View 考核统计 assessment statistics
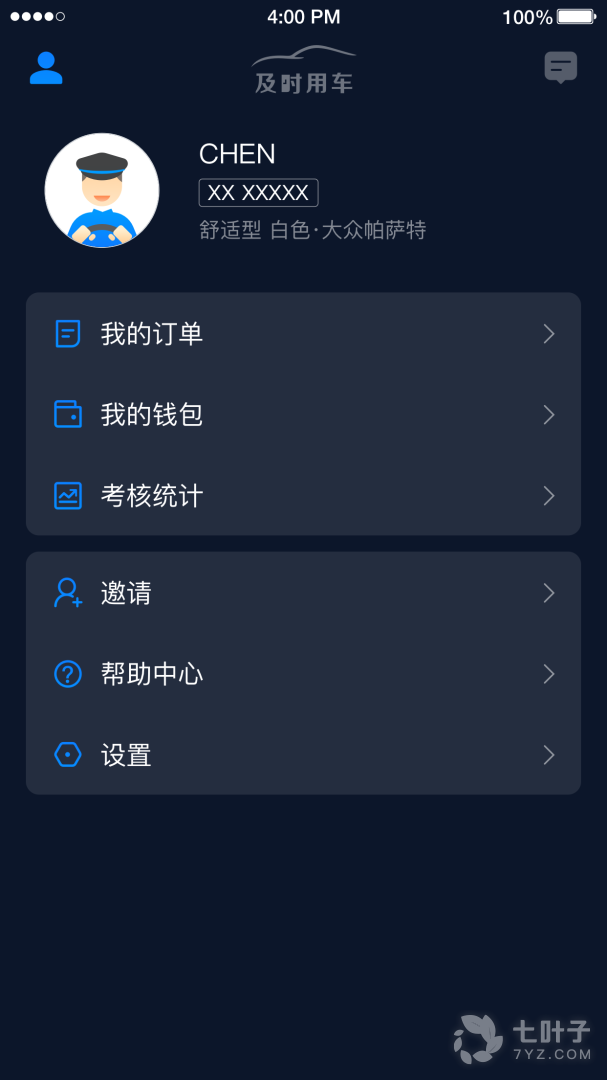 pos(303,496)
